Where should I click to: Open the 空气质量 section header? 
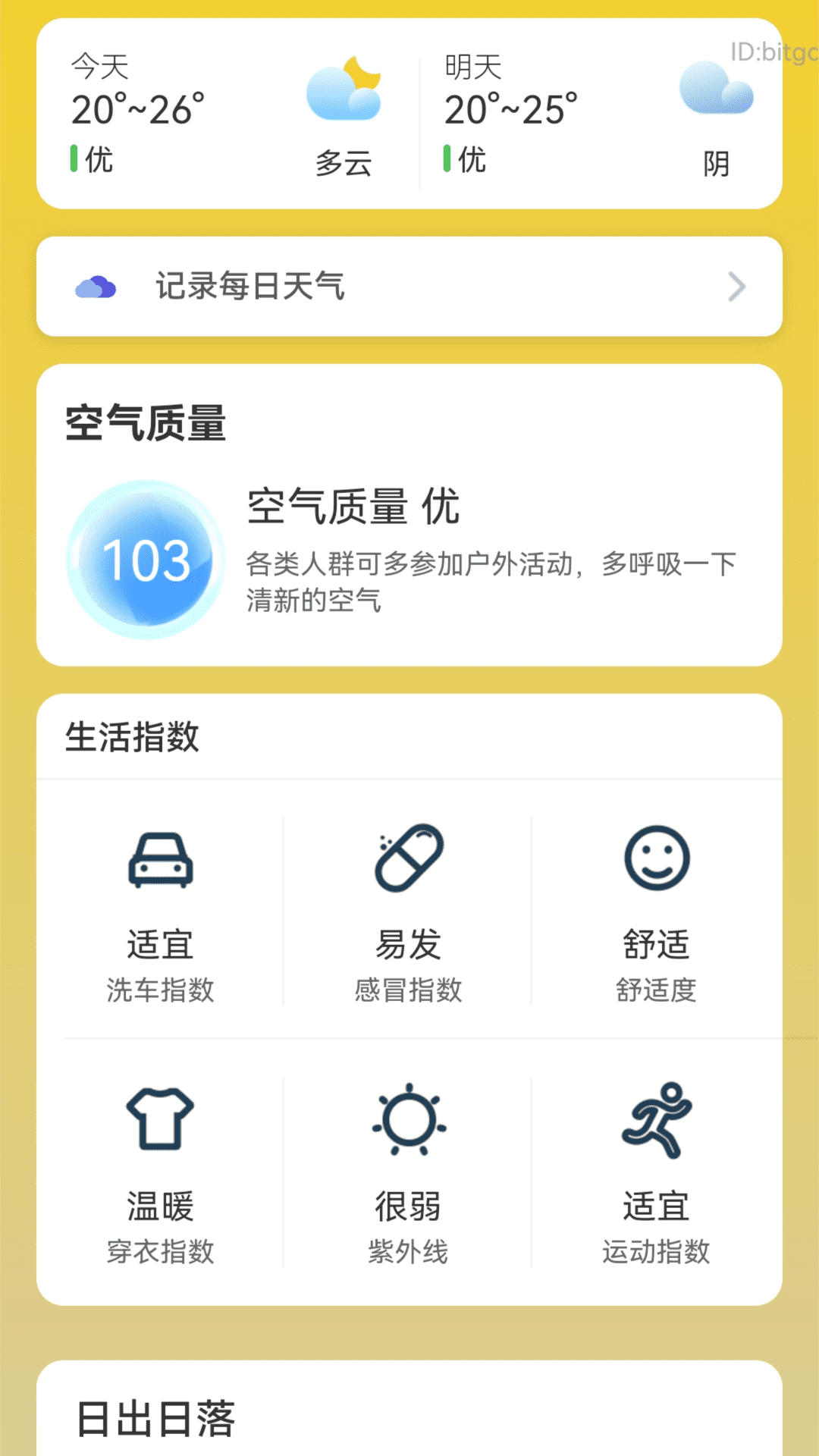point(146,422)
